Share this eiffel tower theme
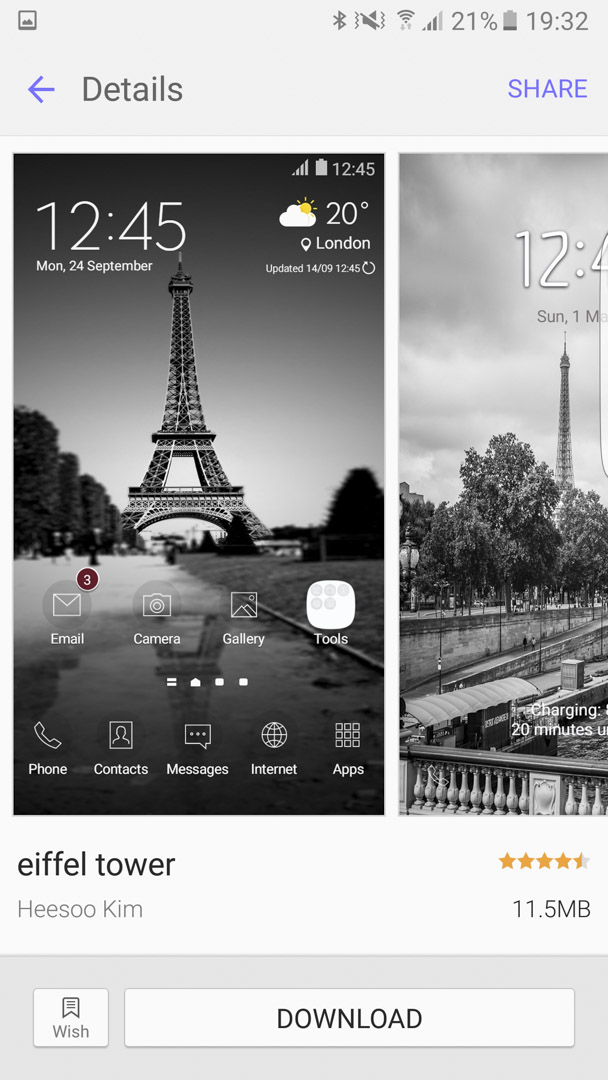This screenshot has height=1080, width=608. 547,89
